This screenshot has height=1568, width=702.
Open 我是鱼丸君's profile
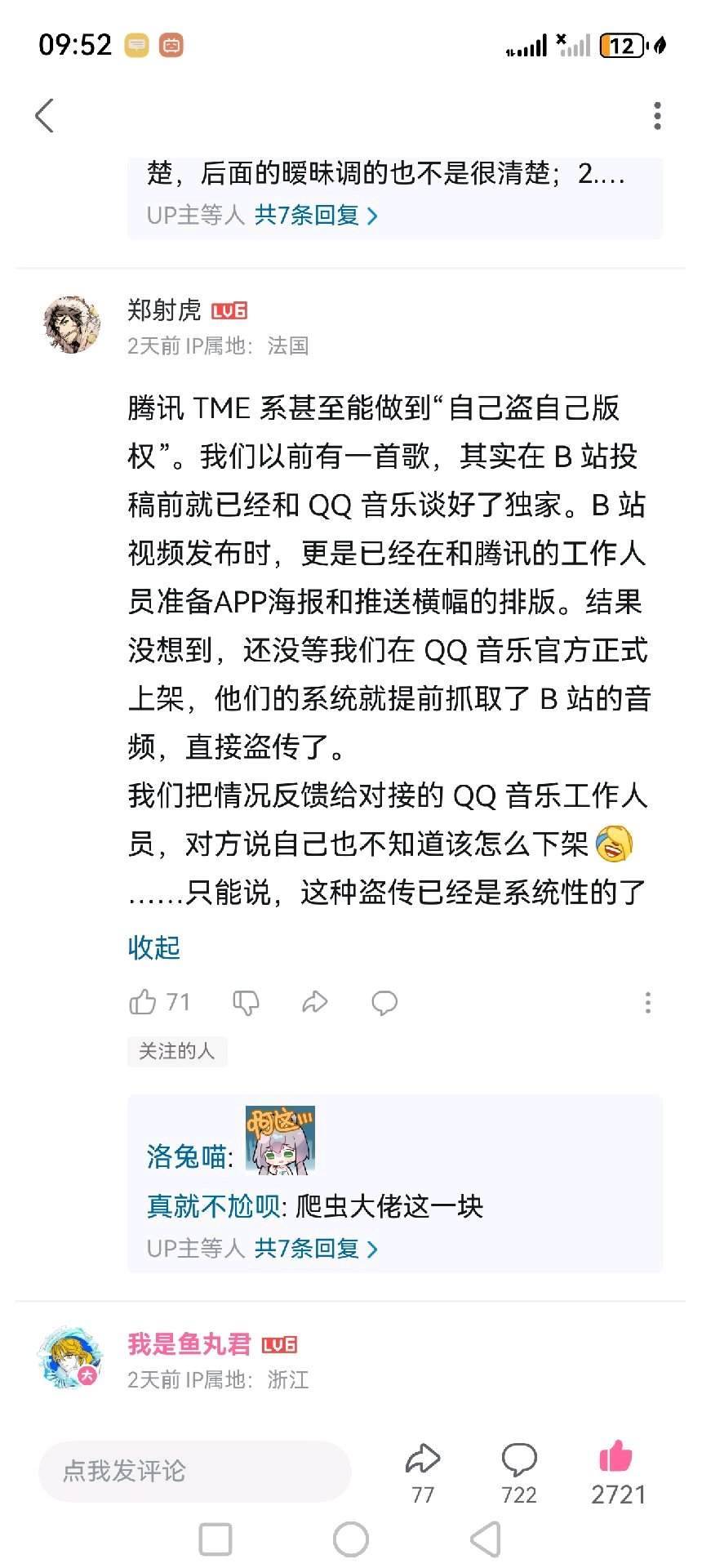72,1357
